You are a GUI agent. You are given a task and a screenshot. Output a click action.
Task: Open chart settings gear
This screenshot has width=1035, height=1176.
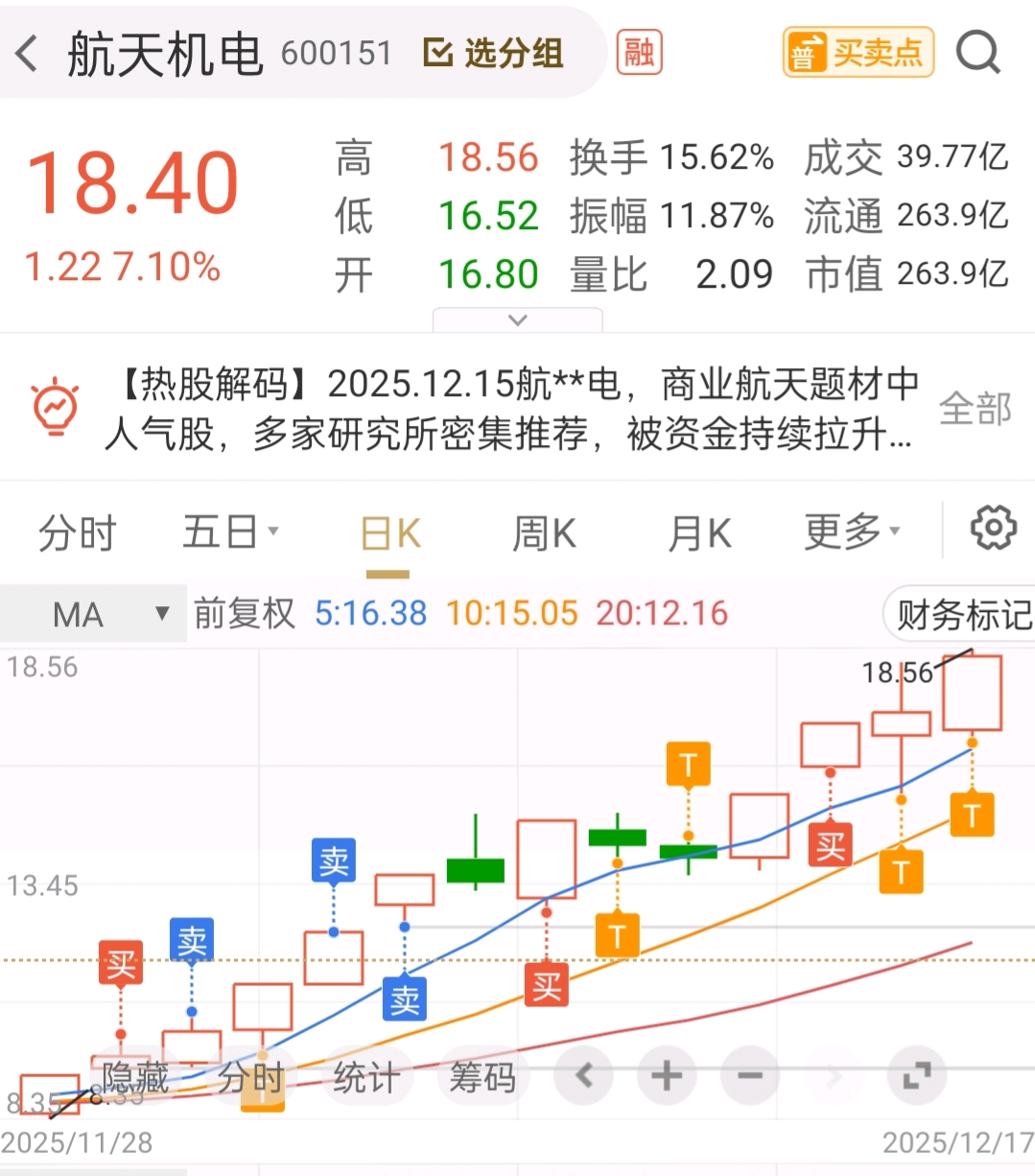(993, 529)
